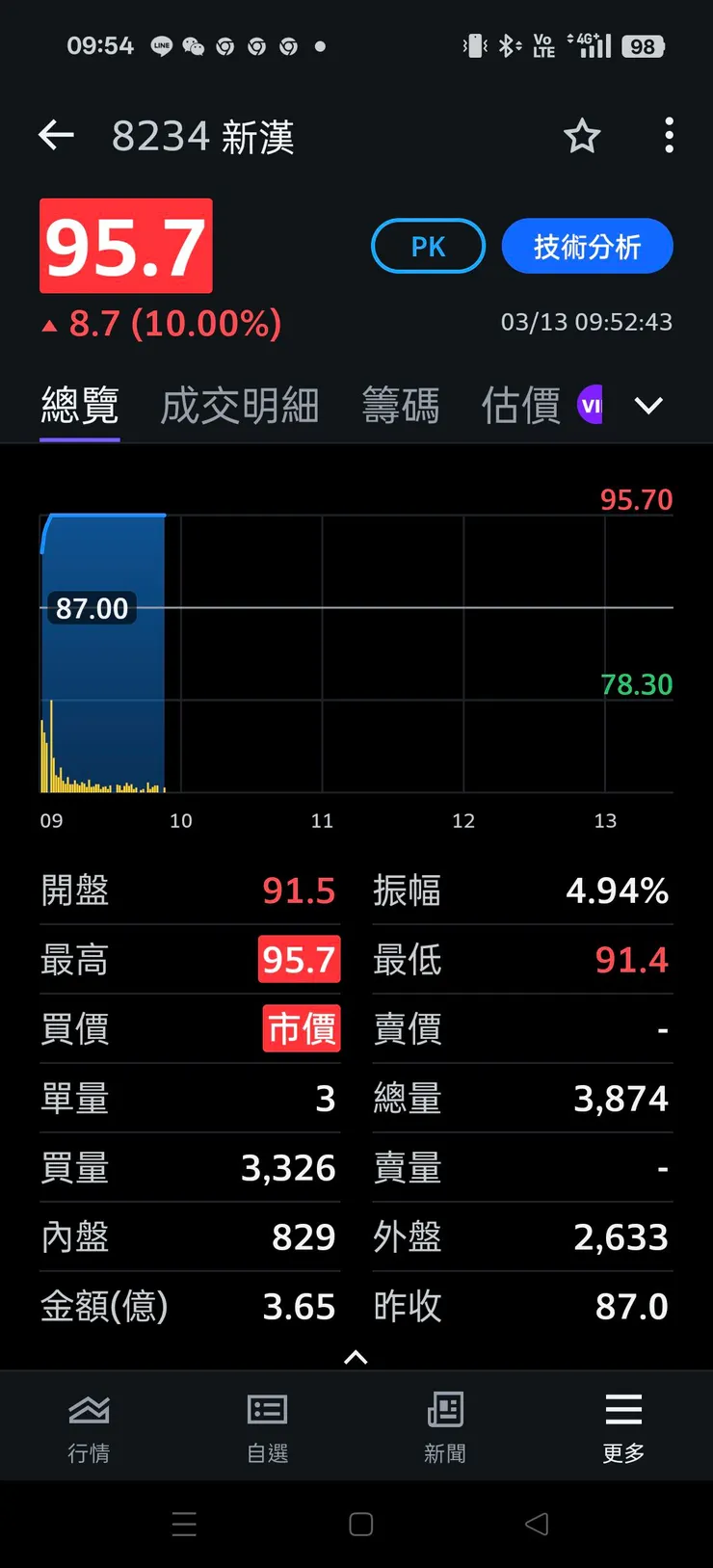Open the 估價 valuation tab
713x1568 pixels.
[519, 405]
